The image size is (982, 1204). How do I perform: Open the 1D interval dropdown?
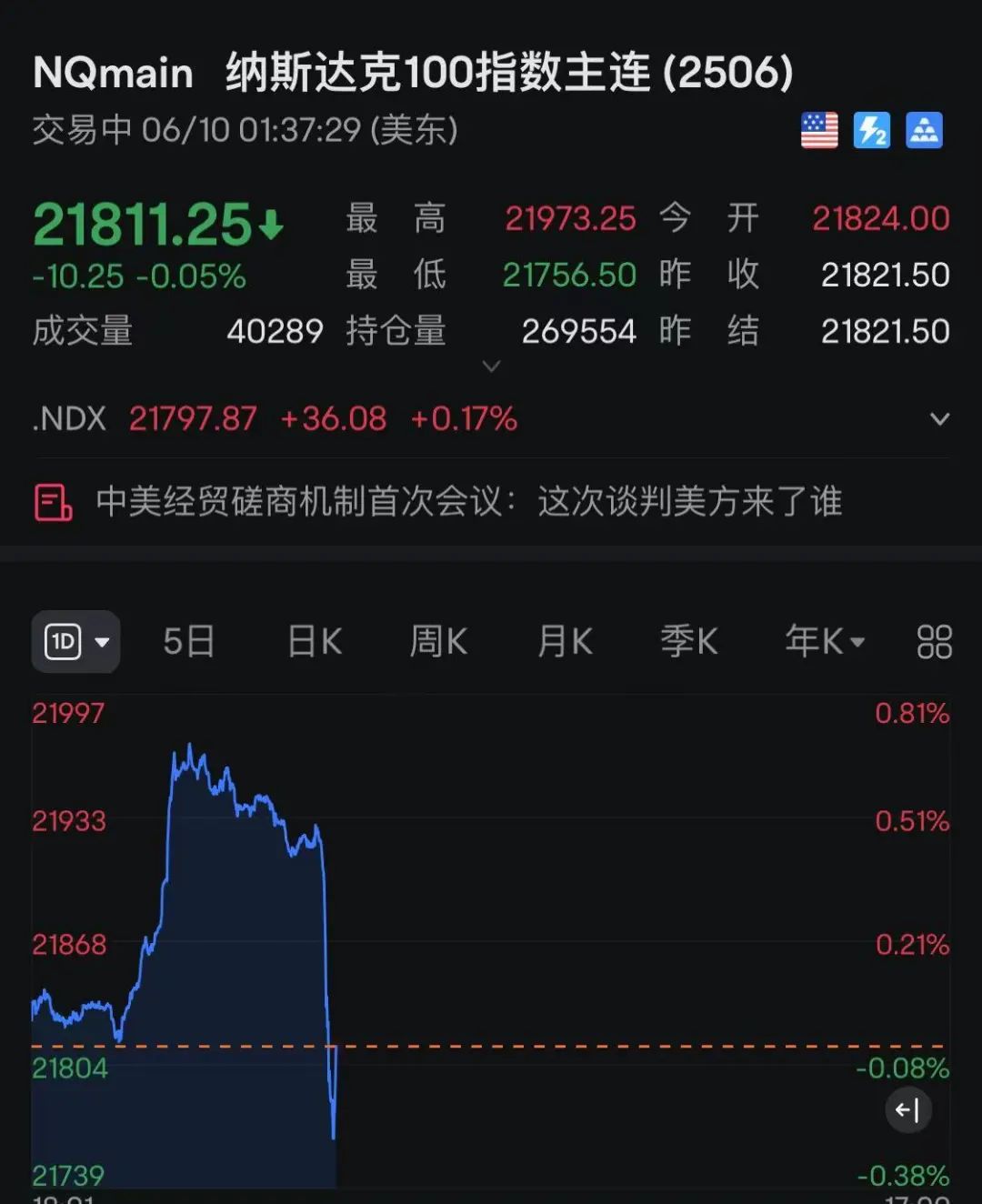click(76, 642)
